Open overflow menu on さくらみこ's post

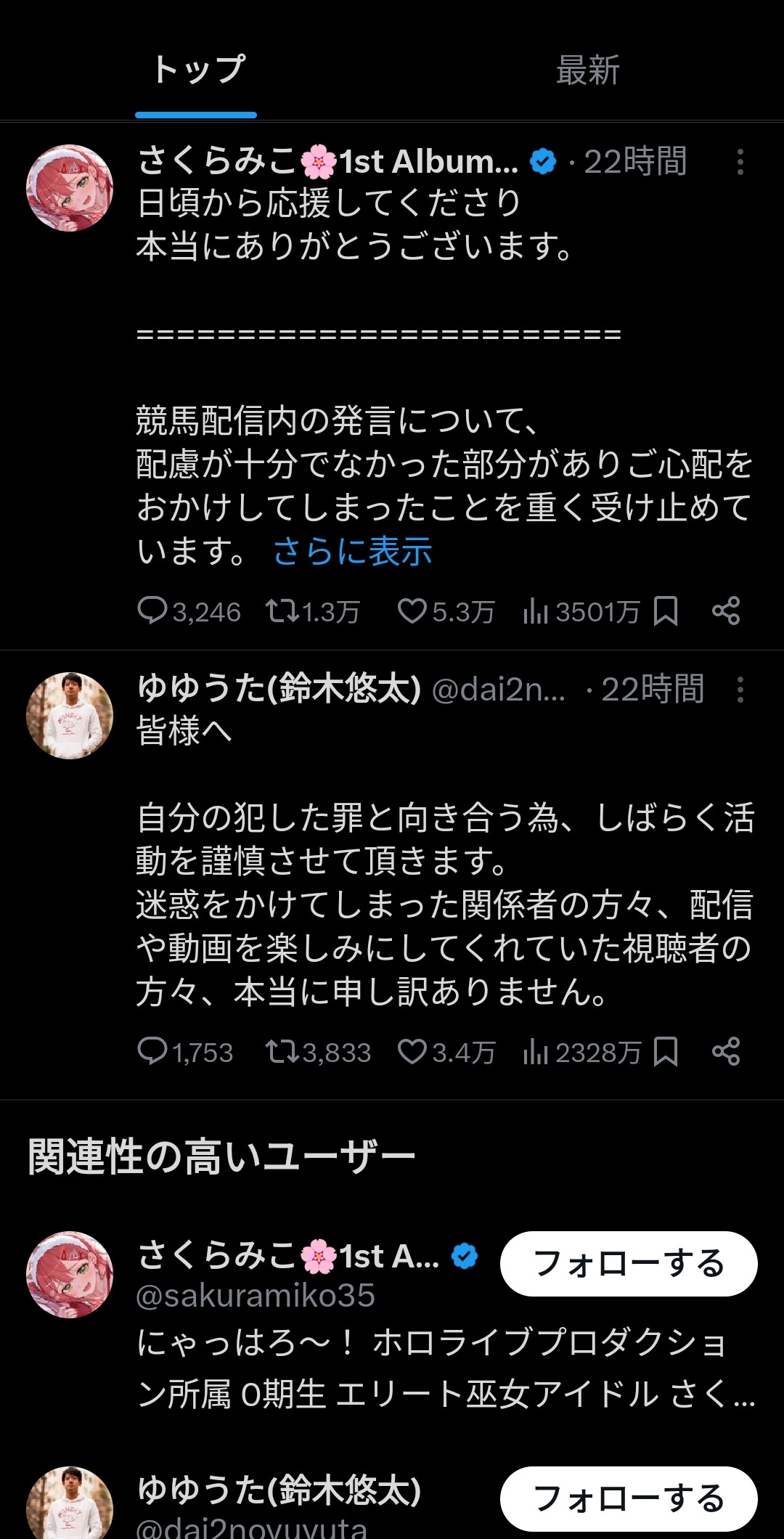(x=740, y=162)
